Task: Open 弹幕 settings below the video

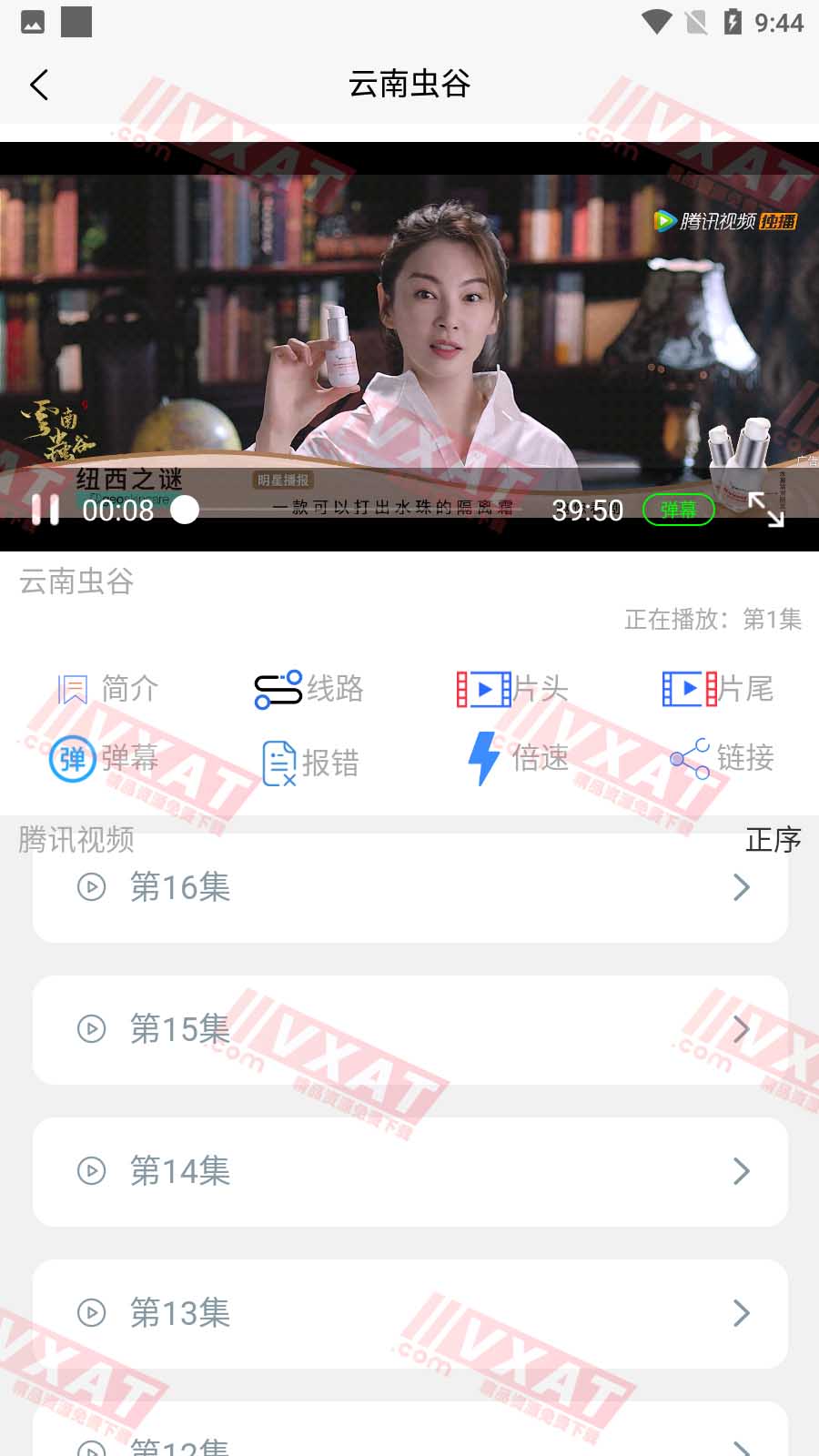Action: (104, 758)
